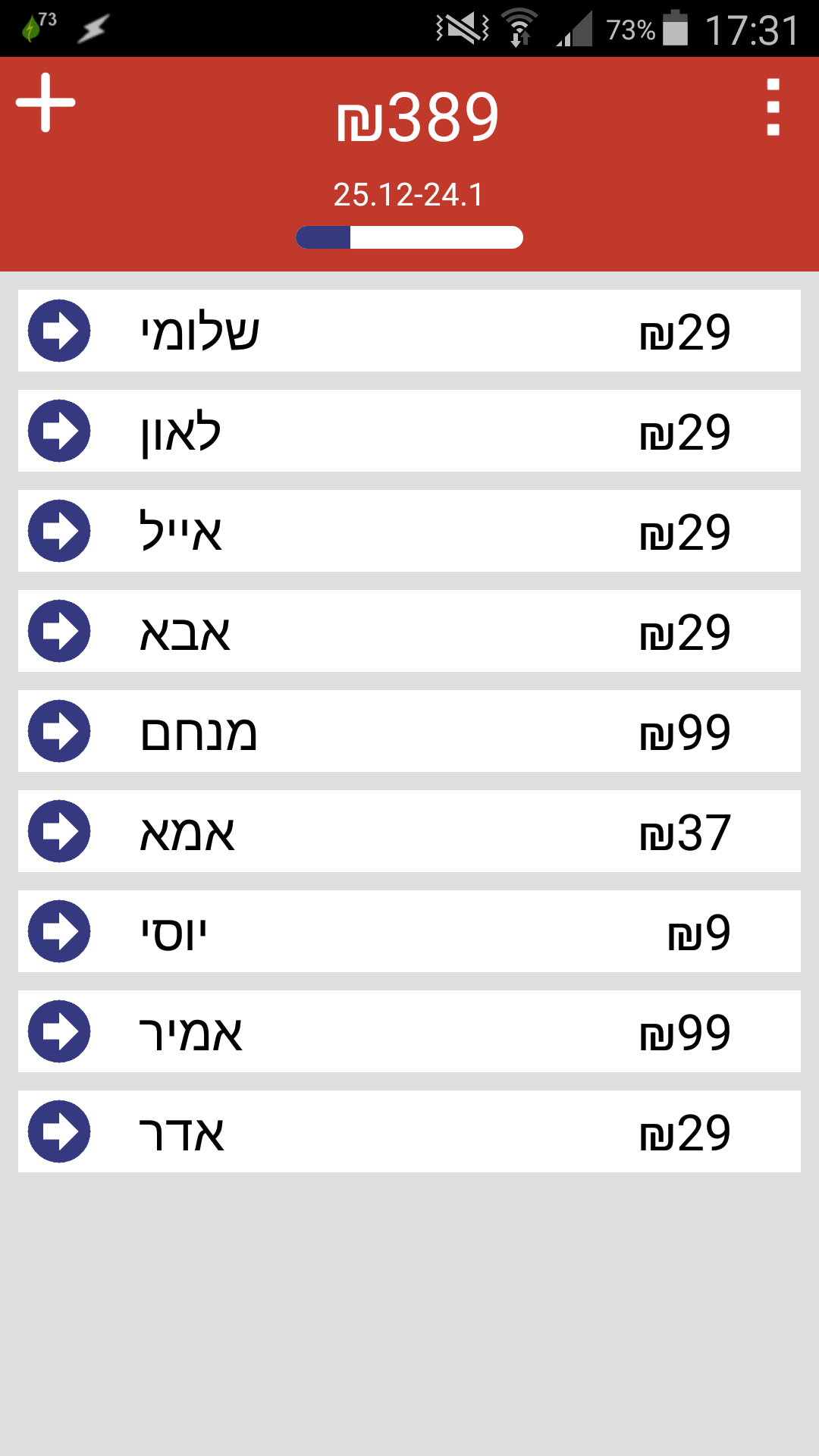Open the יוסי entry
819x1456 pixels.
pos(409,931)
